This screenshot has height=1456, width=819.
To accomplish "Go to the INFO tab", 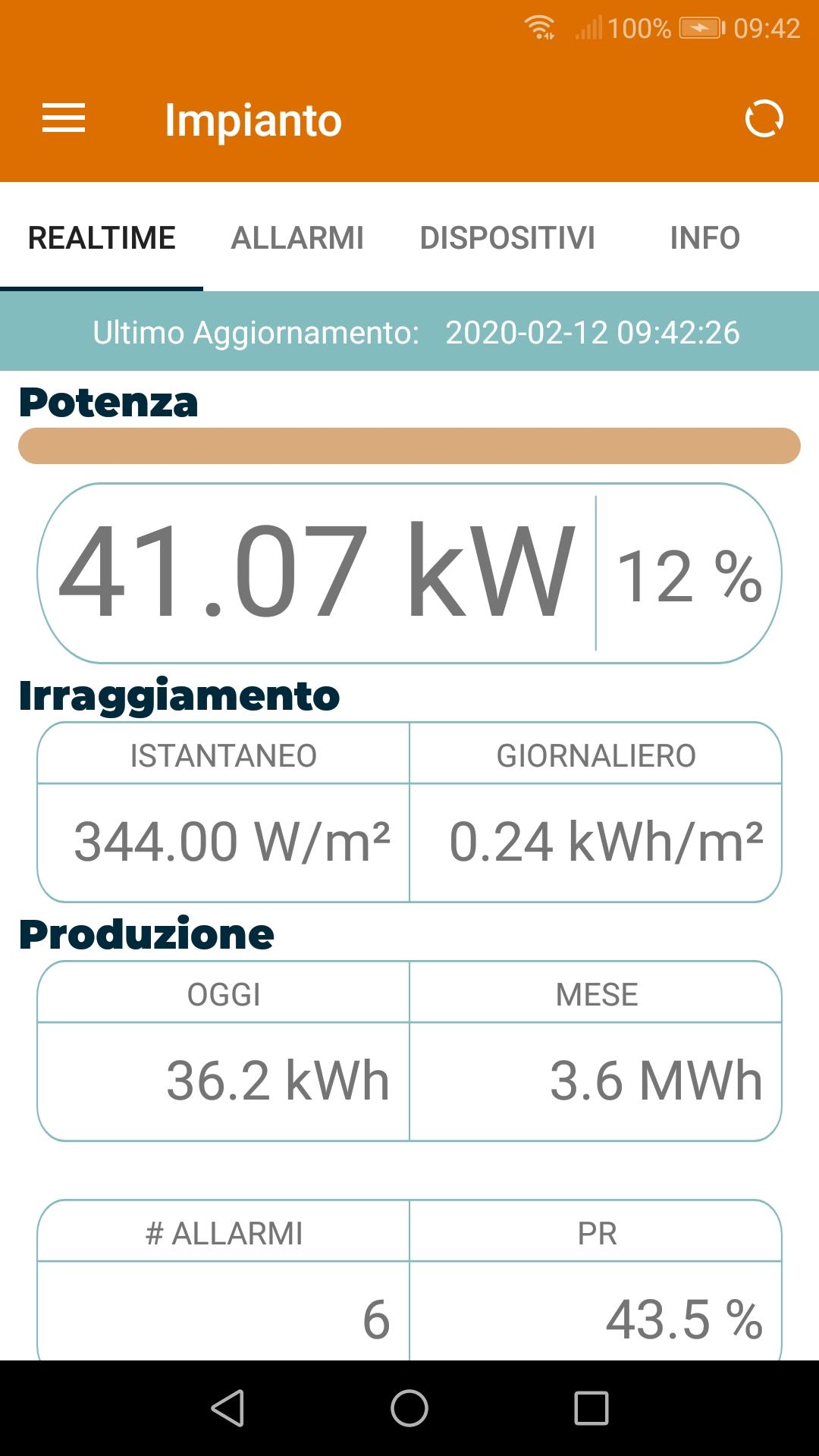I will (704, 238).
